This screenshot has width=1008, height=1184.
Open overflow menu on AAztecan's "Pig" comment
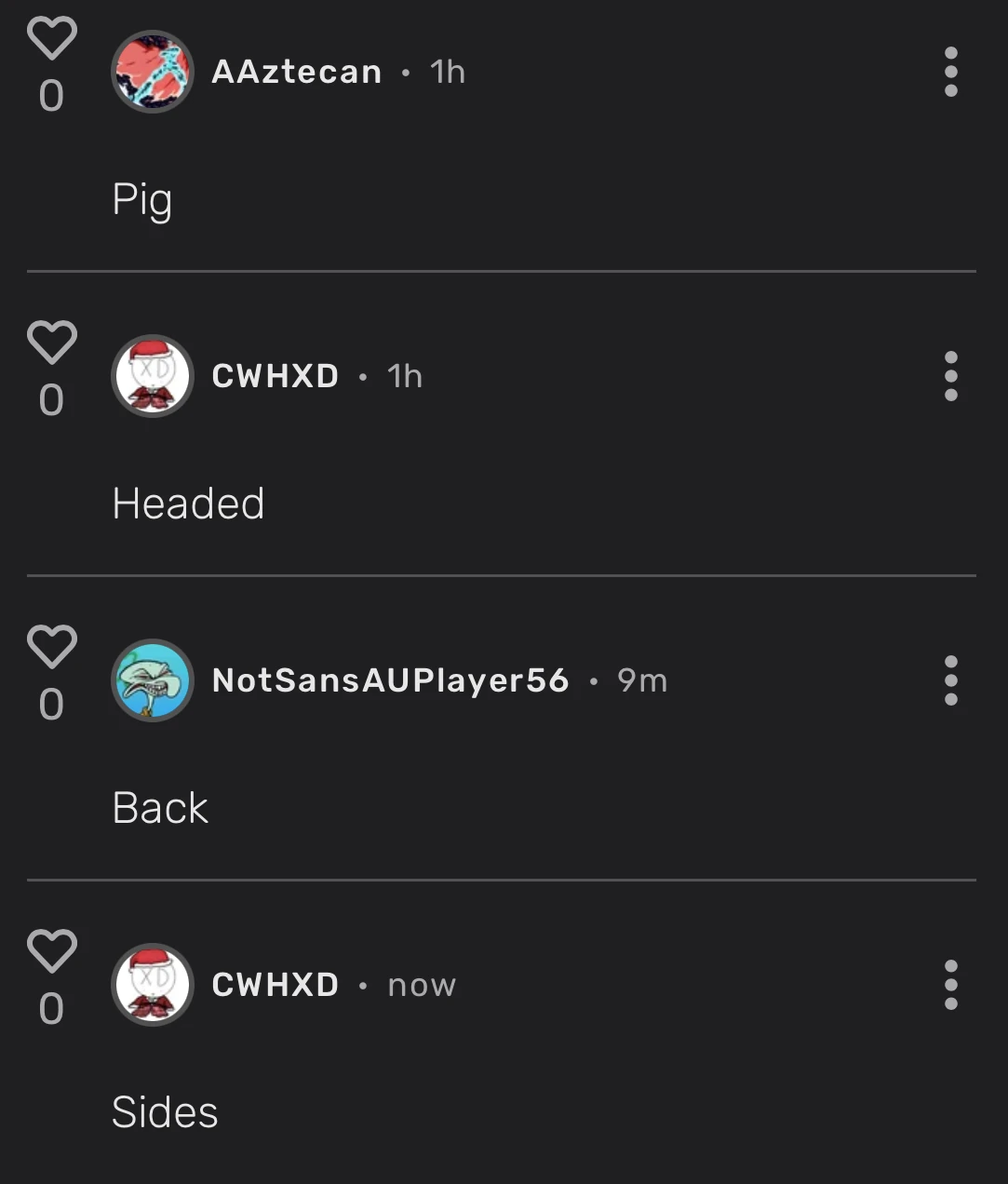tap(950, 72)
